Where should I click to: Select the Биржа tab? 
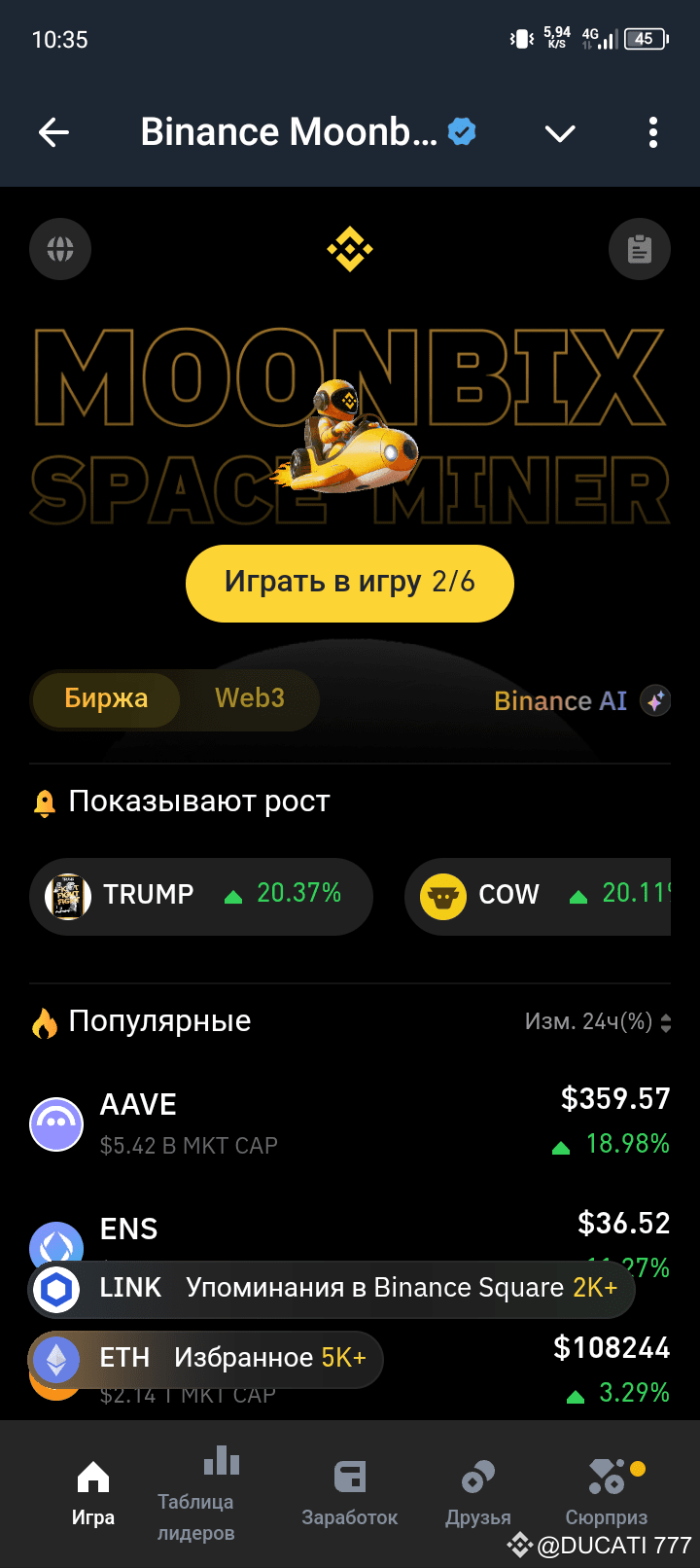[104, 698]
